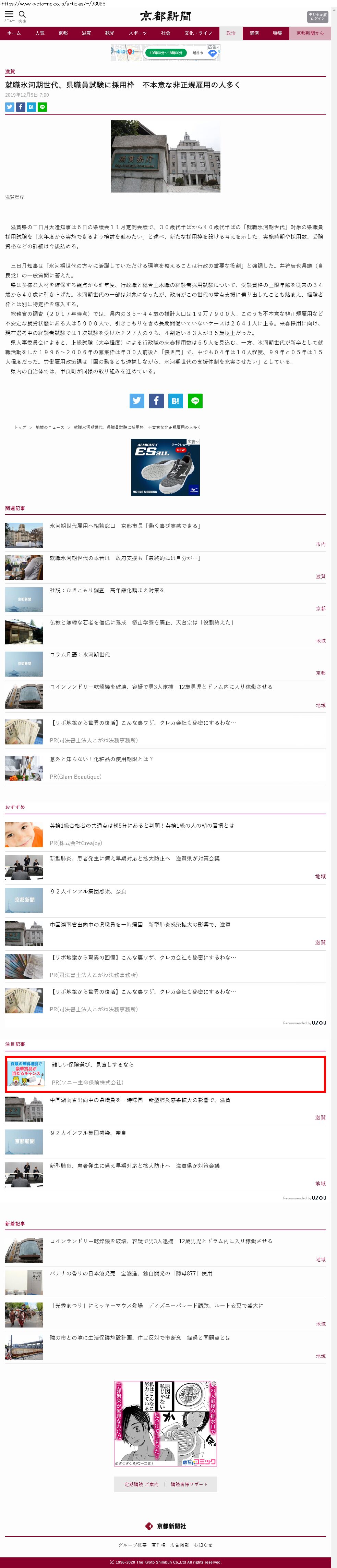This screenshot has width=337, height=1568.
Task: Share via large LINE icon under article
Action: 195,400
